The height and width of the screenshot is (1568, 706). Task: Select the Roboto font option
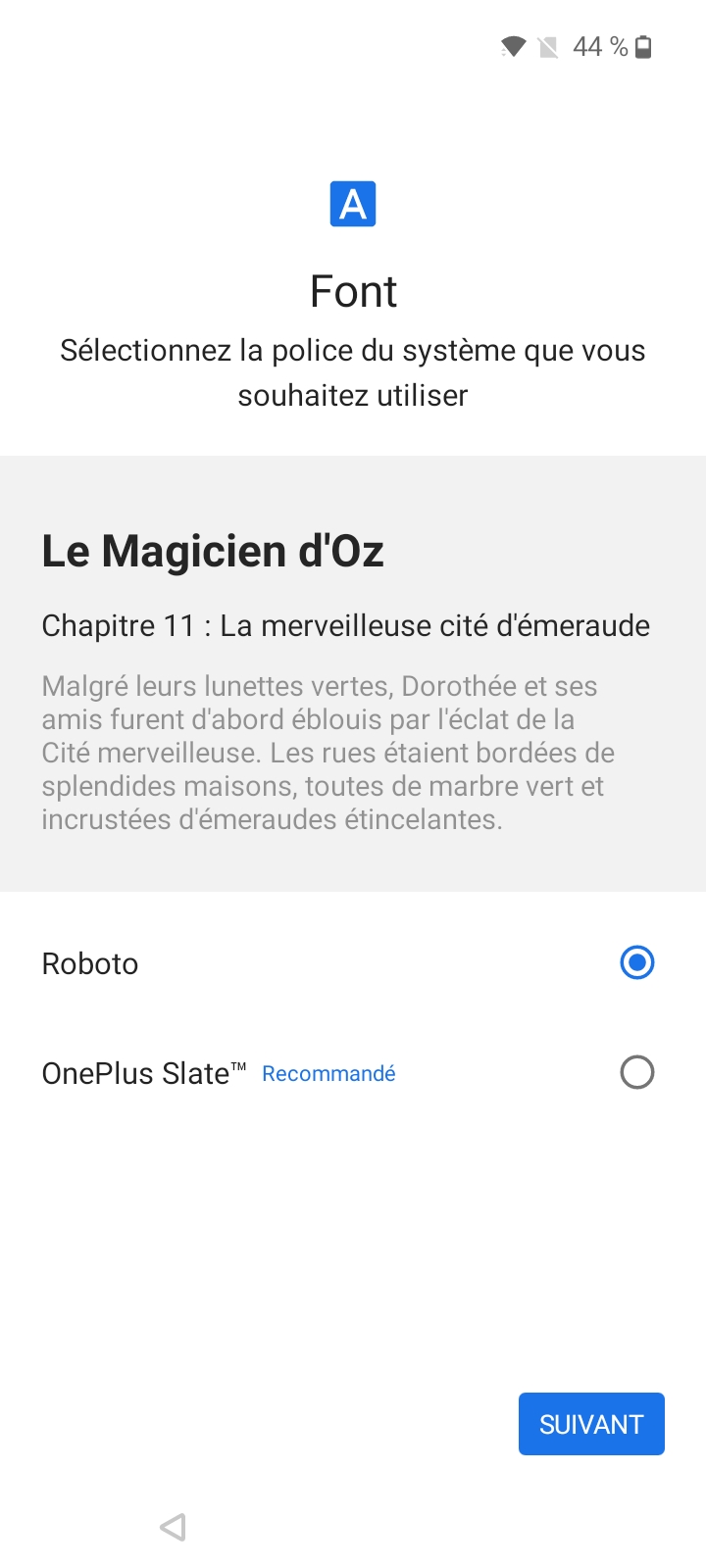(x=636, y=963)
